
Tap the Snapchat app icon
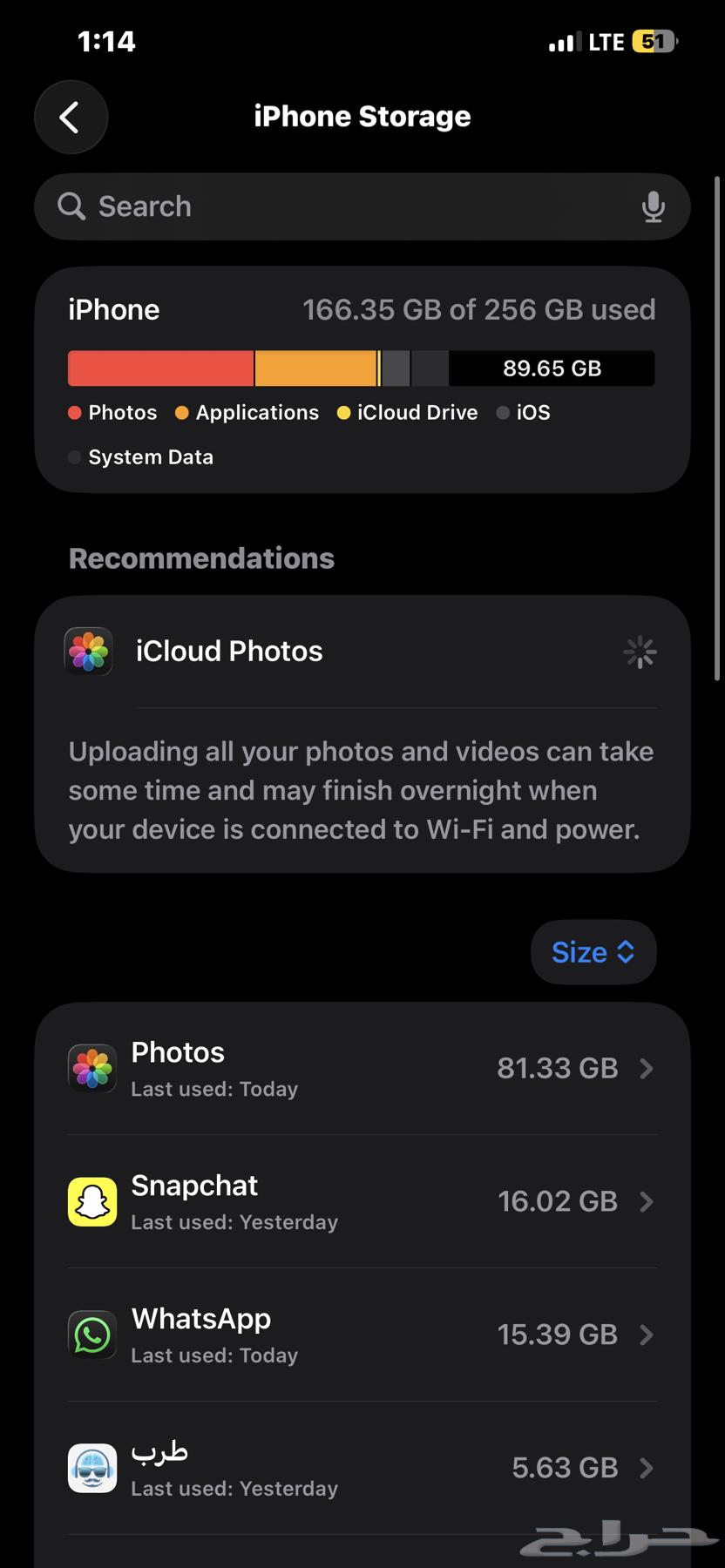[91, 1201]
